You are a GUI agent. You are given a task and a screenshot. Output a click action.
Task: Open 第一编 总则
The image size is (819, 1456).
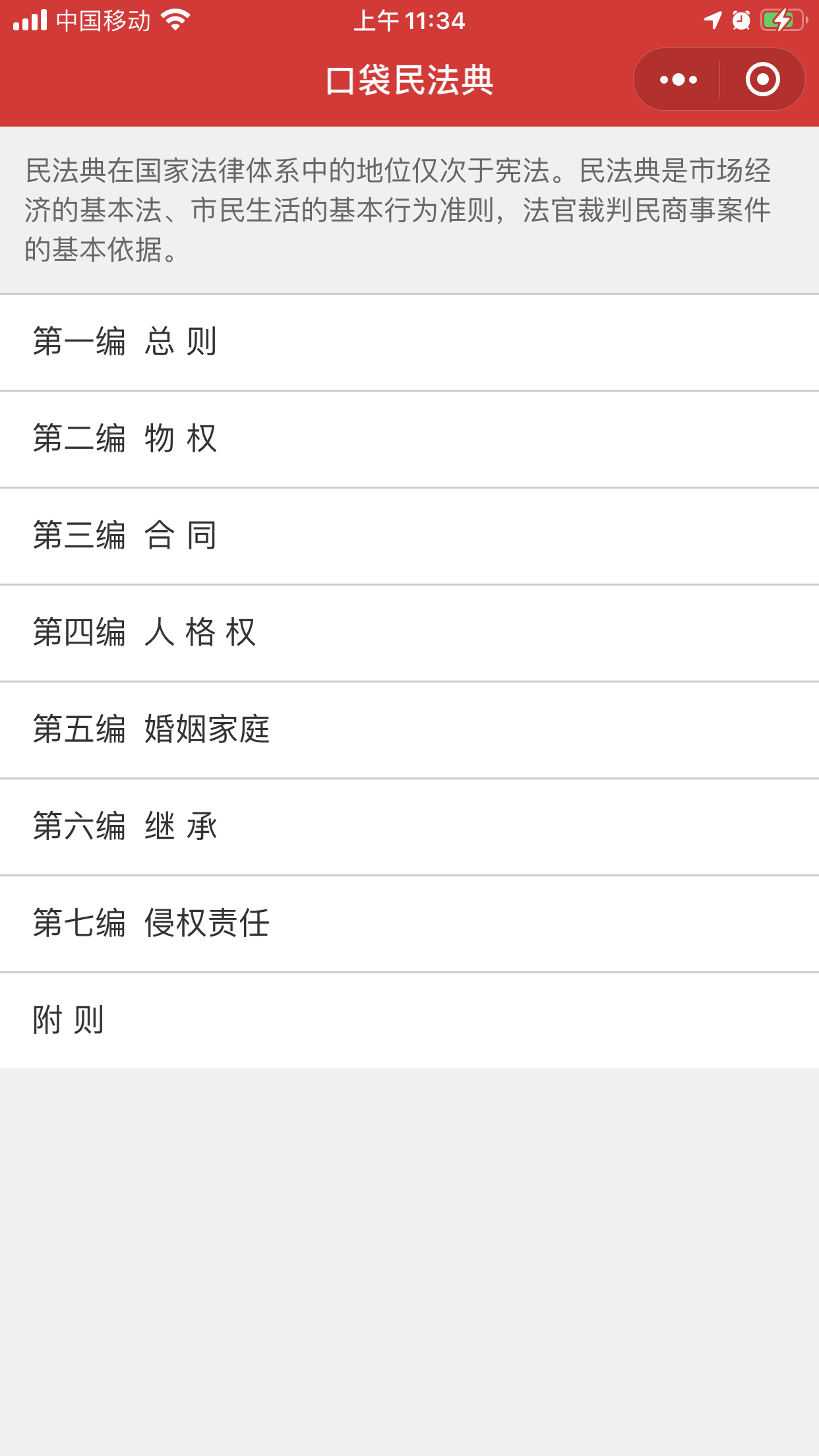point(409,342)
